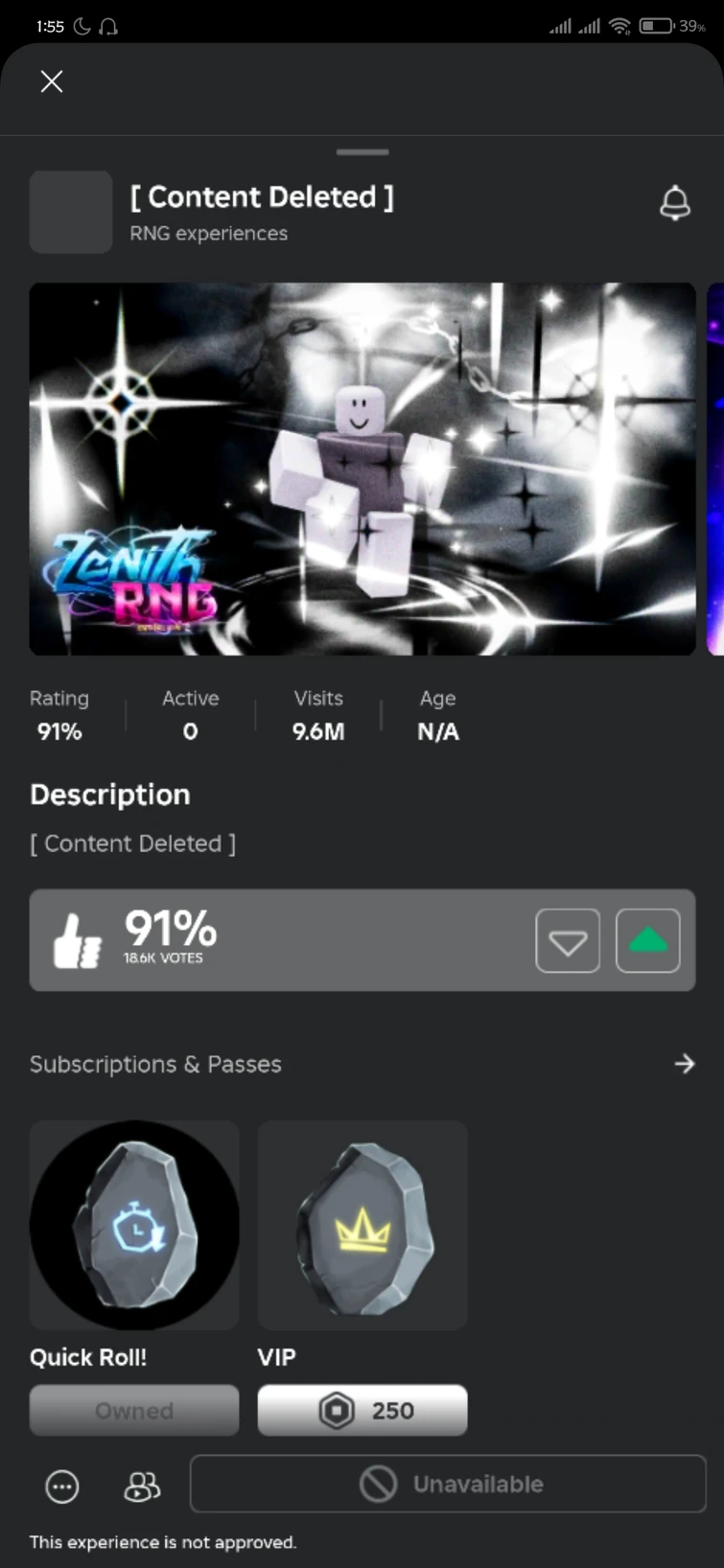The width and height of the screenshot is (724, 1568).
Task: Click the thumbs-up votes icon
Action: 77,940
